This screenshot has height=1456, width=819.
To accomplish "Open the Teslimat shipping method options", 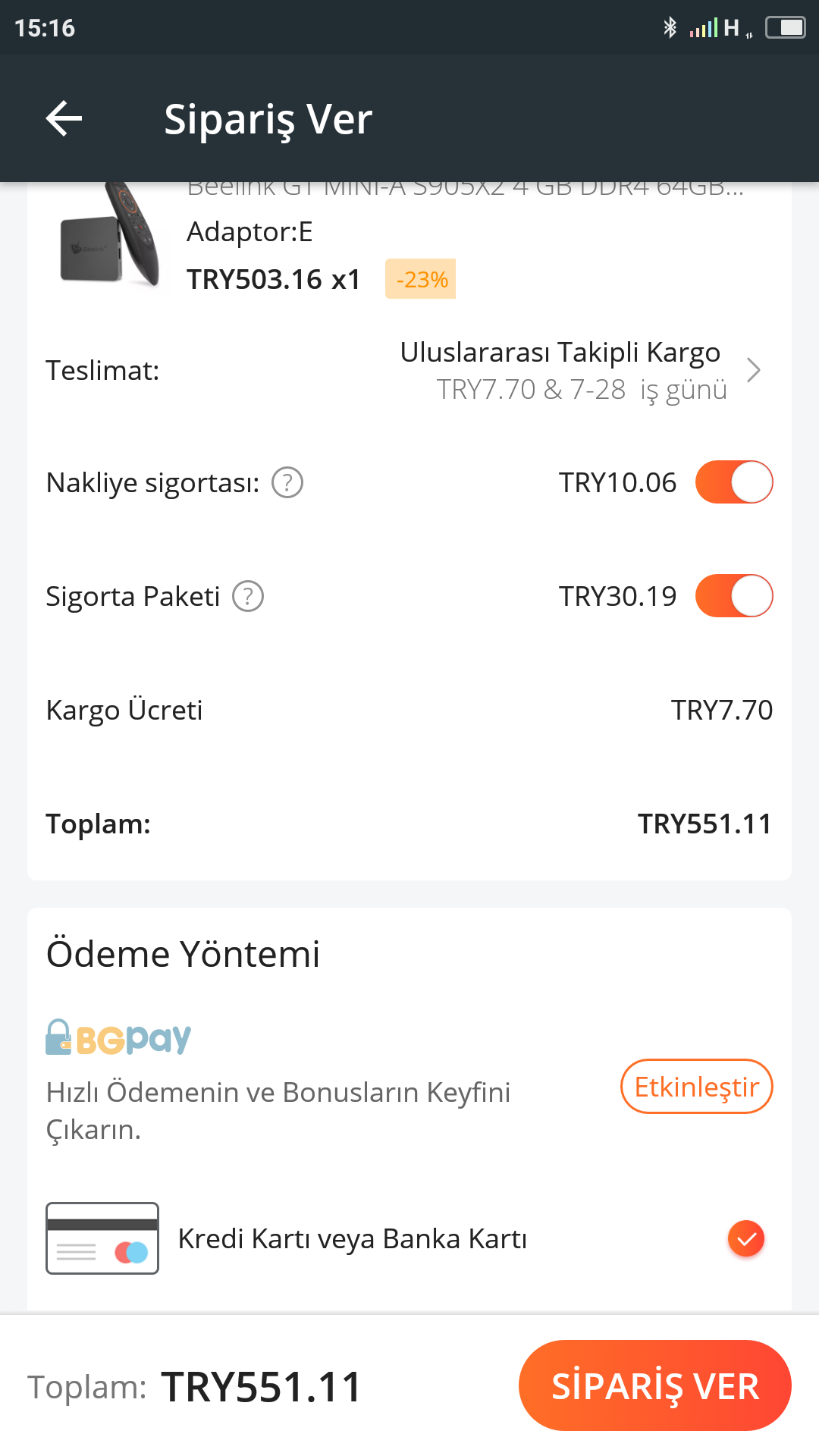I will coord(409,371).
